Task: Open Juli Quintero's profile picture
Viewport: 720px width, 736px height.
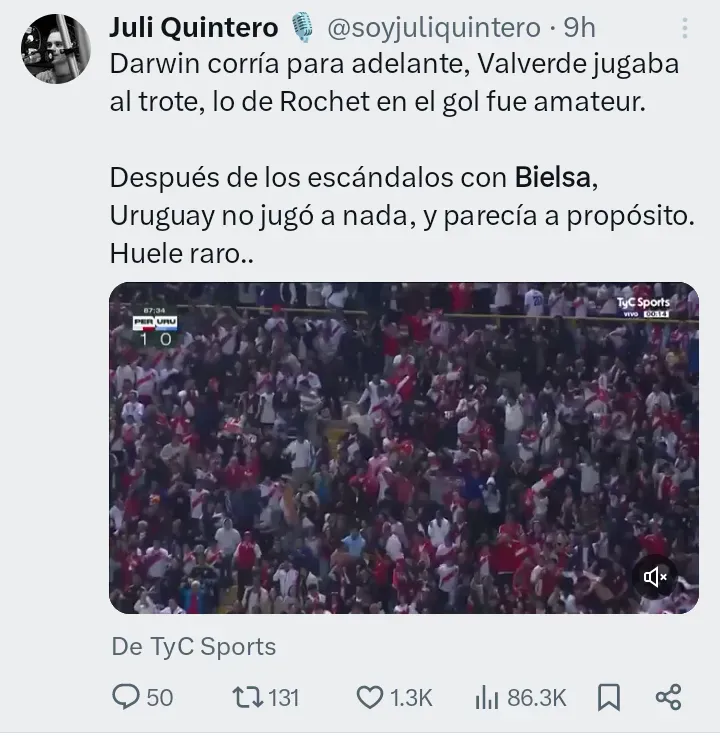Action: point(55,48)
